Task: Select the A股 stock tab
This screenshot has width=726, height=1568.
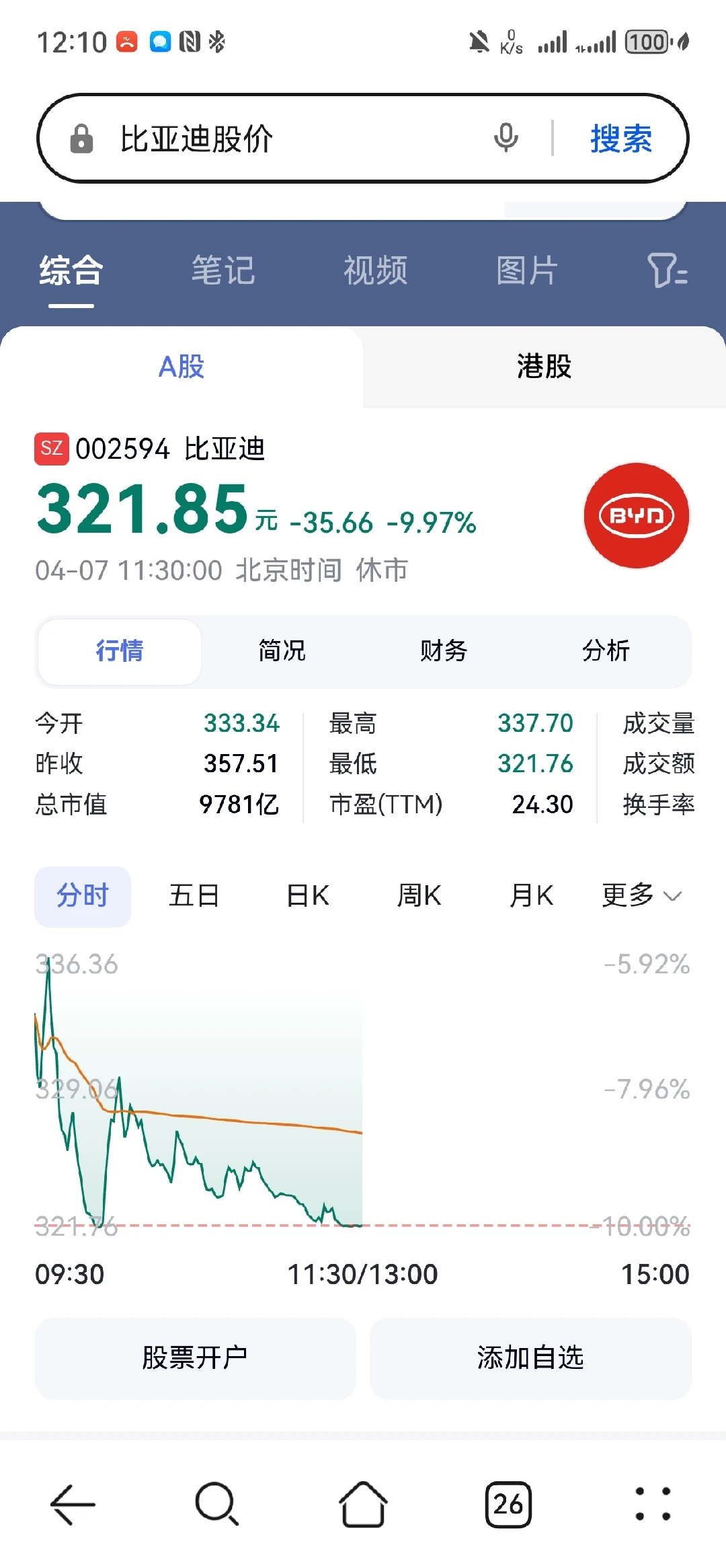Action: pyautogui.click(x=182, y=367)
